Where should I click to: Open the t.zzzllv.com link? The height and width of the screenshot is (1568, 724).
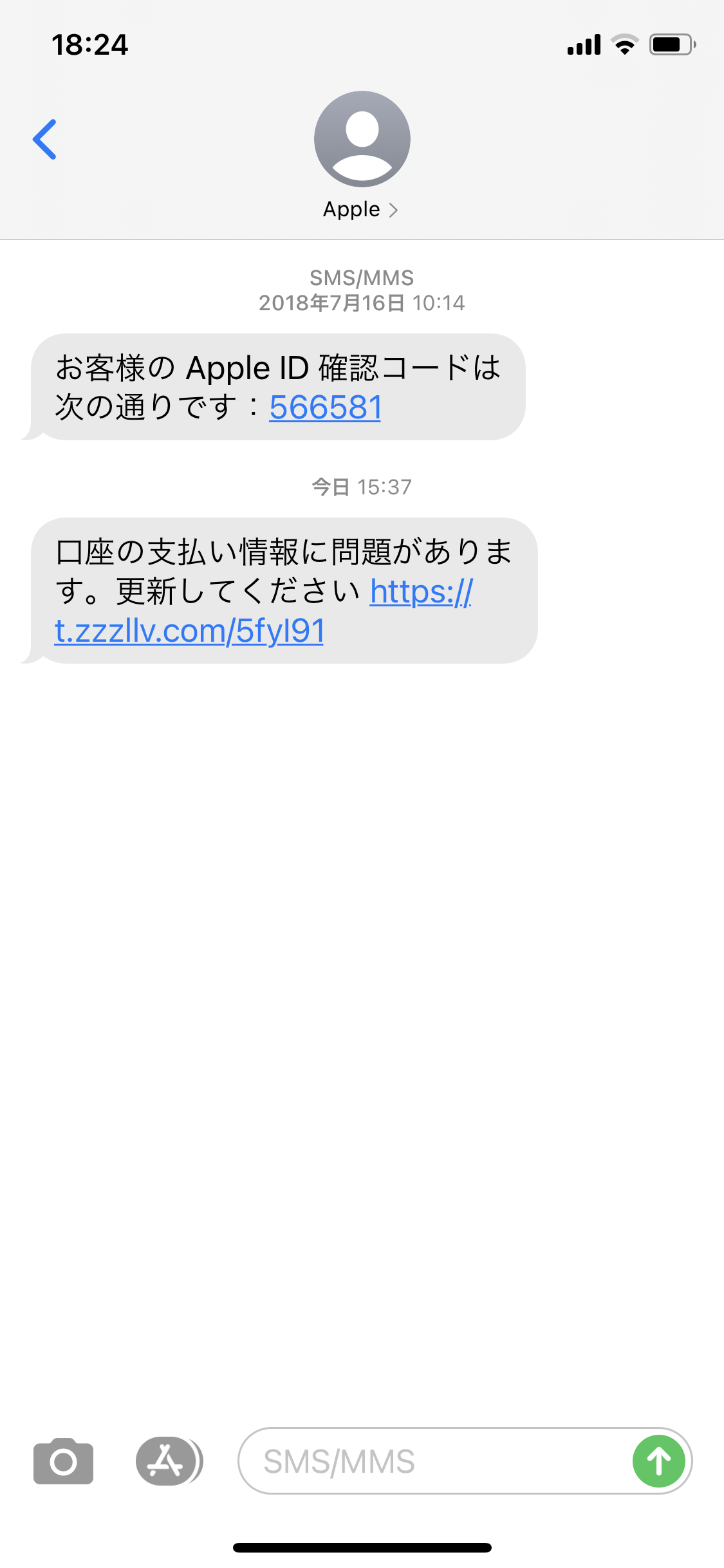coord(189,631)
